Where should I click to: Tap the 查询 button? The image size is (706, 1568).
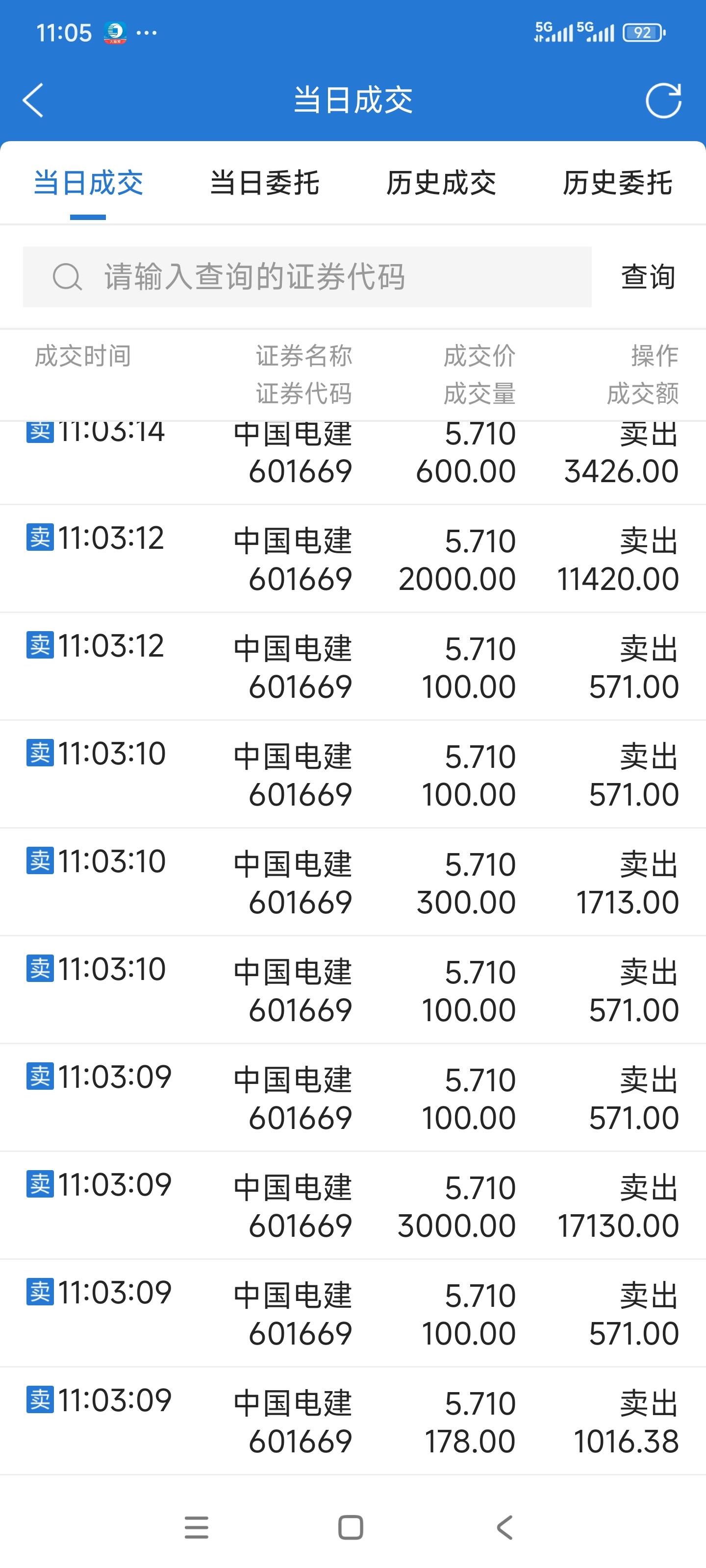648,277
